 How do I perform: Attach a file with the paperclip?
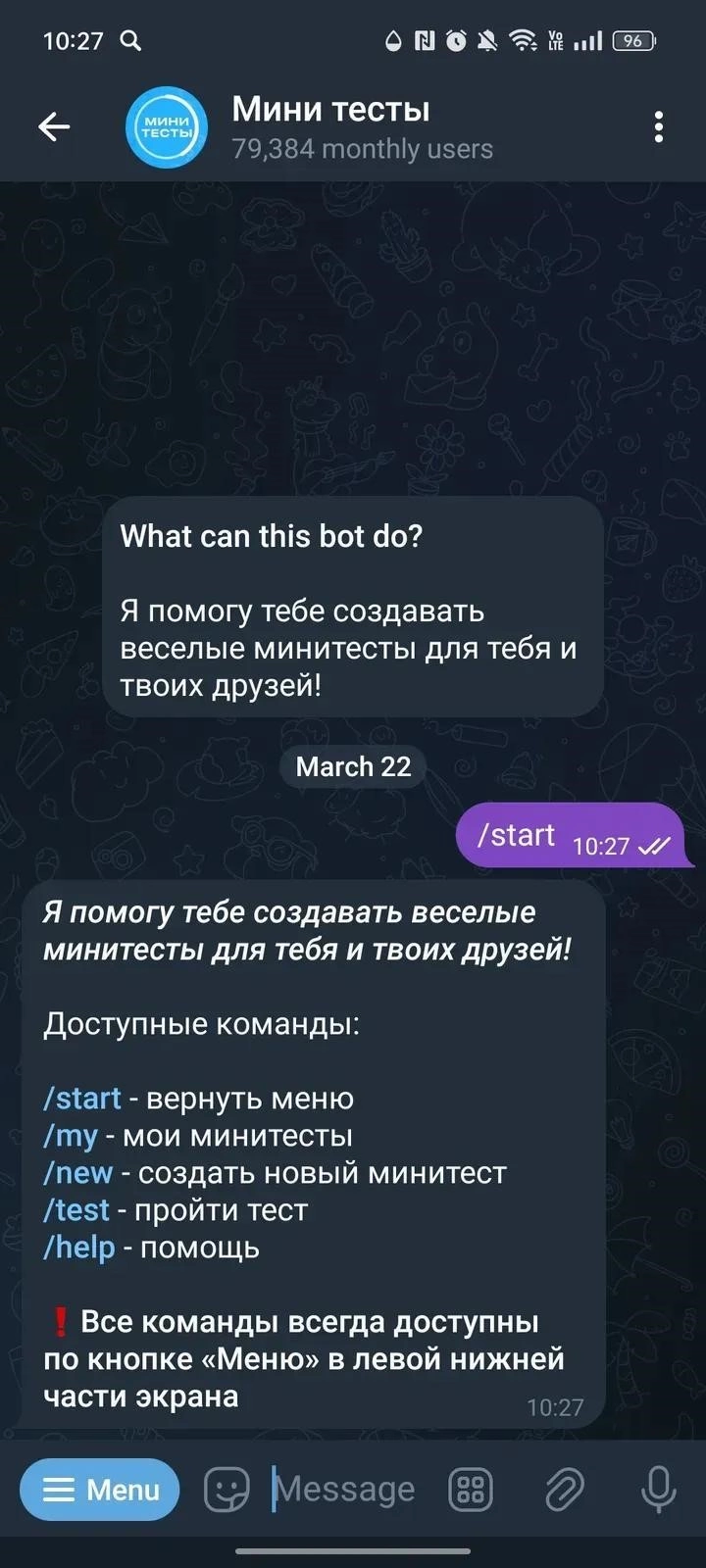click(x=565, y=1490)
